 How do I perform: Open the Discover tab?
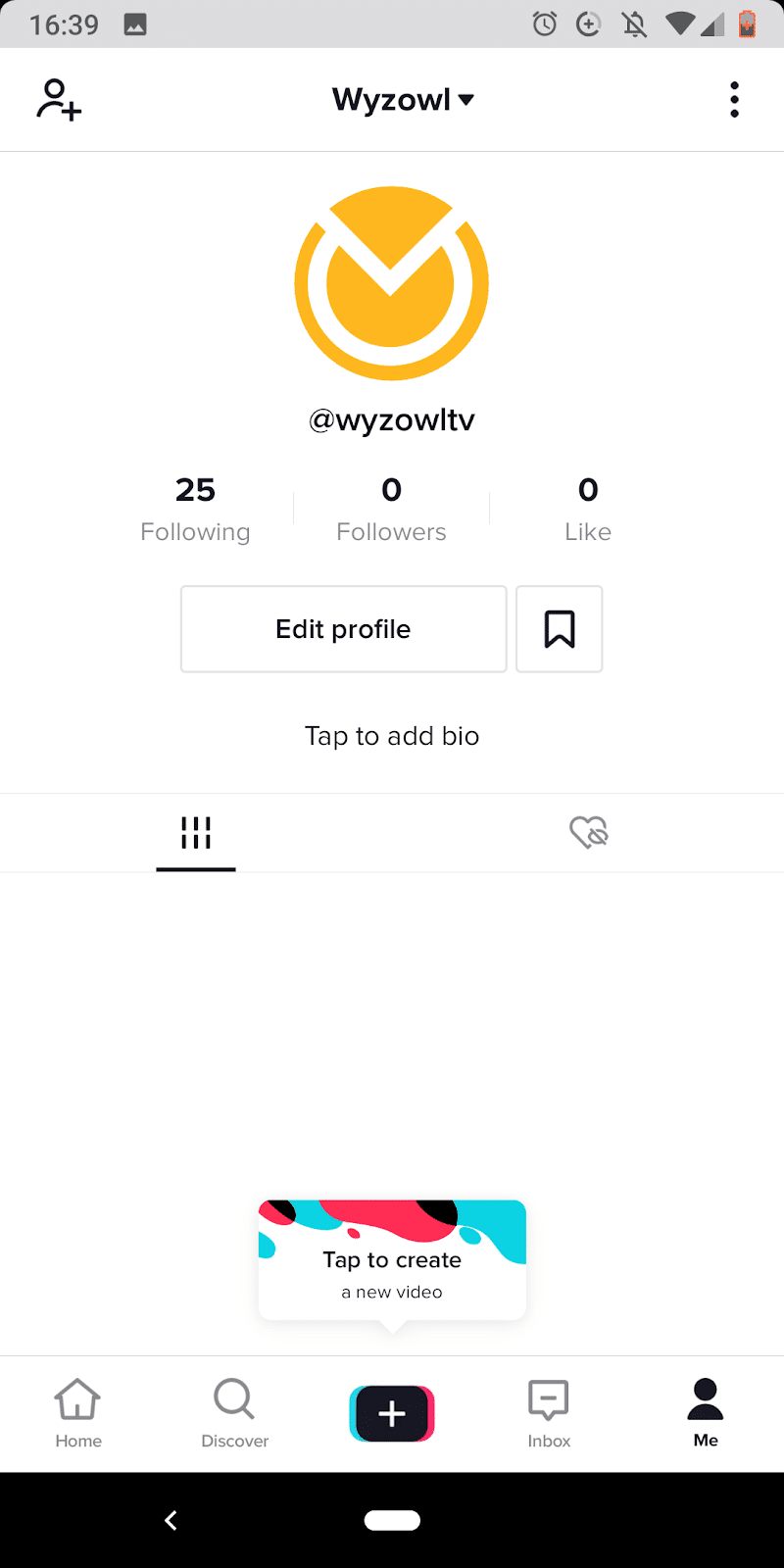click(234, 1413)
